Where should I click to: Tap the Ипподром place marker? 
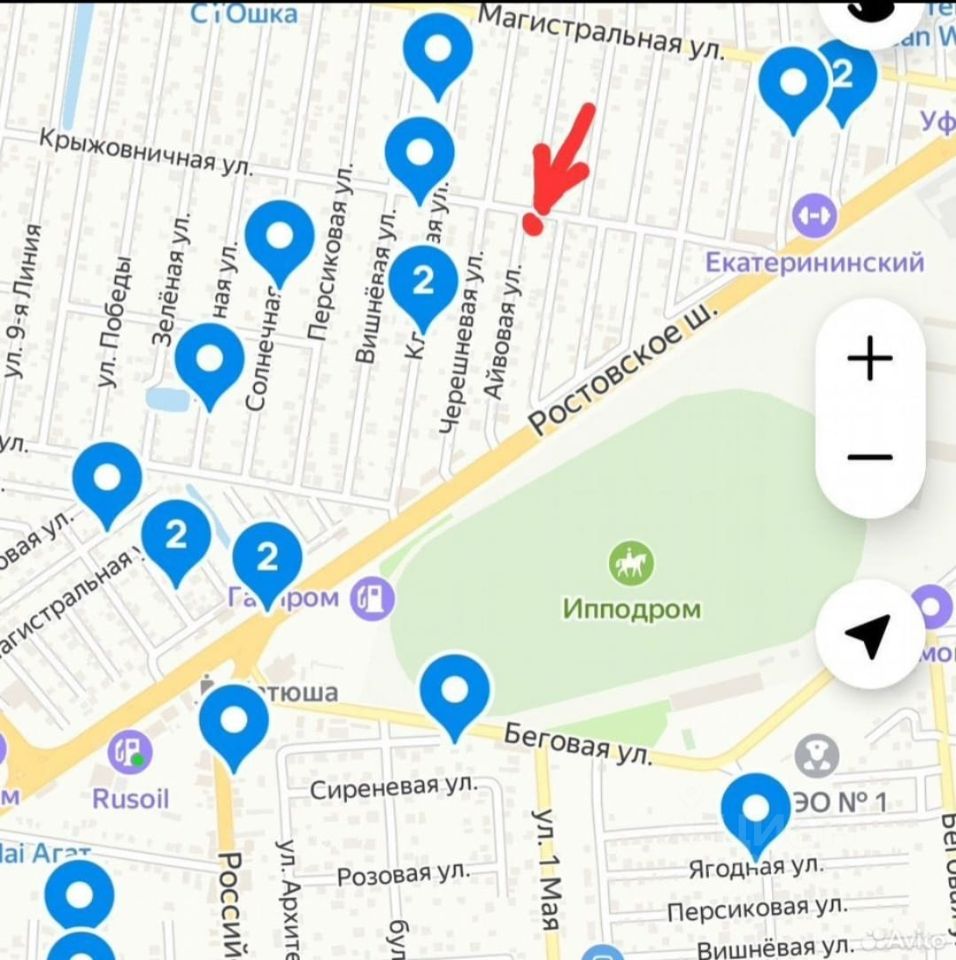click(x=631, y=565)
